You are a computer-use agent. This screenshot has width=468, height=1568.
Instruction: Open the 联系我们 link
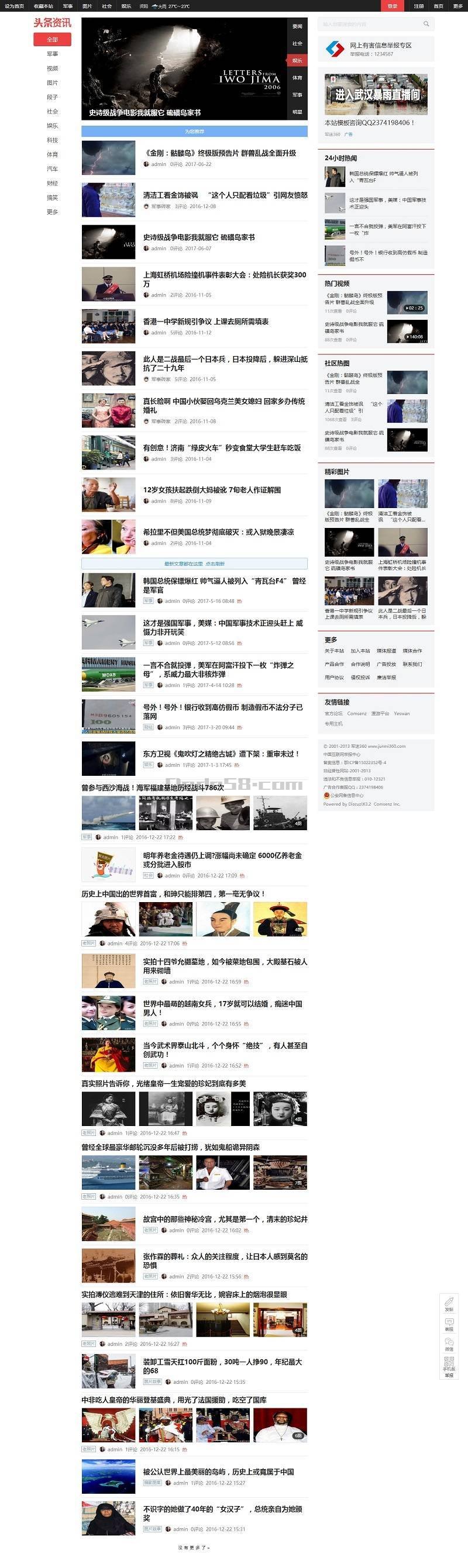[x=412, y=664]
